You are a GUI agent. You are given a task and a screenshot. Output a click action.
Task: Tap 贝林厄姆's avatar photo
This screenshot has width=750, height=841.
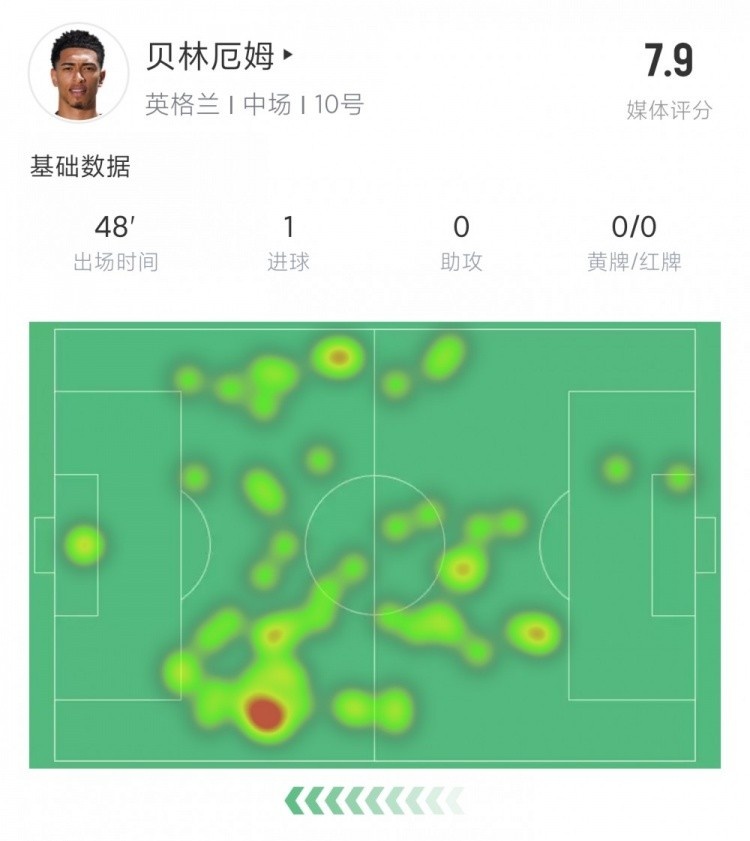(x=79, y=75)
